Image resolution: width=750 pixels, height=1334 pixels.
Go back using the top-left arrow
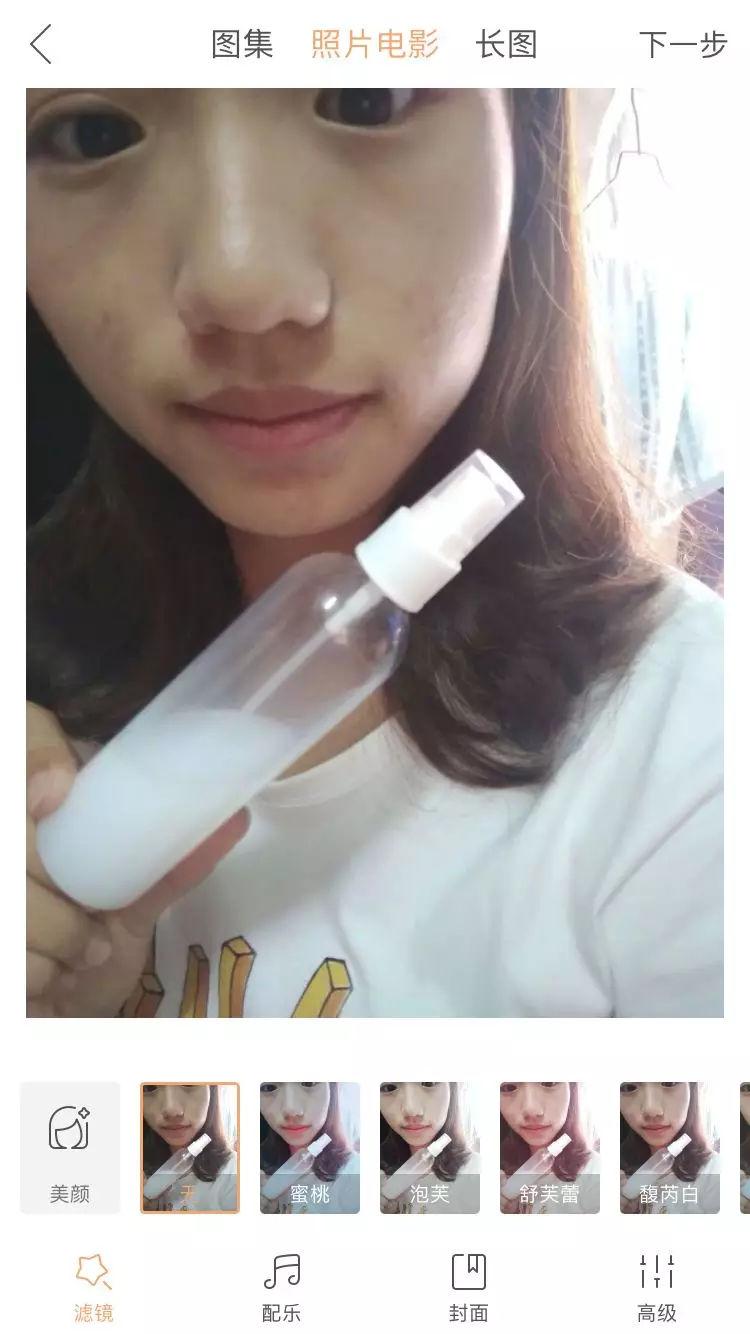[41, 45]
